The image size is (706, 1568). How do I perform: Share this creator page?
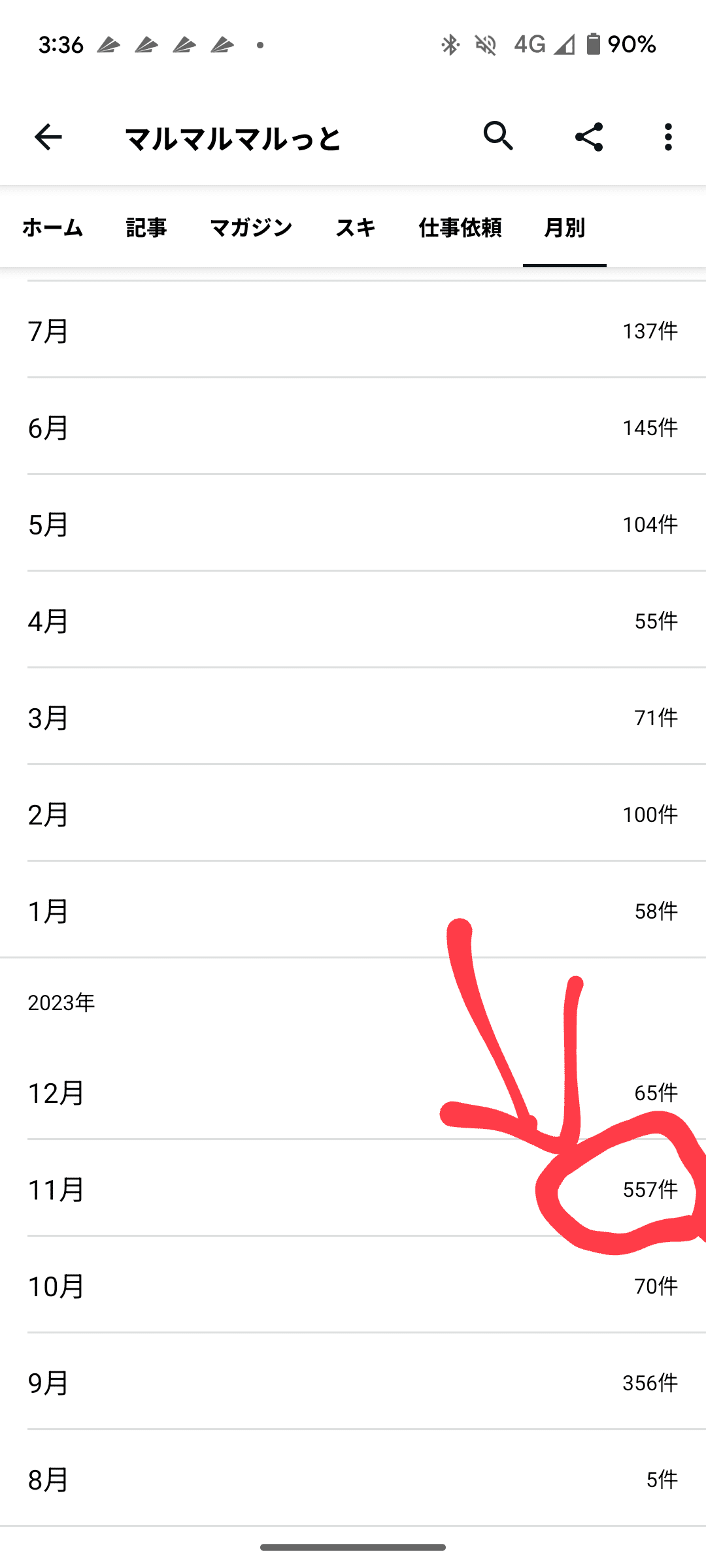(x=588, y=137)
